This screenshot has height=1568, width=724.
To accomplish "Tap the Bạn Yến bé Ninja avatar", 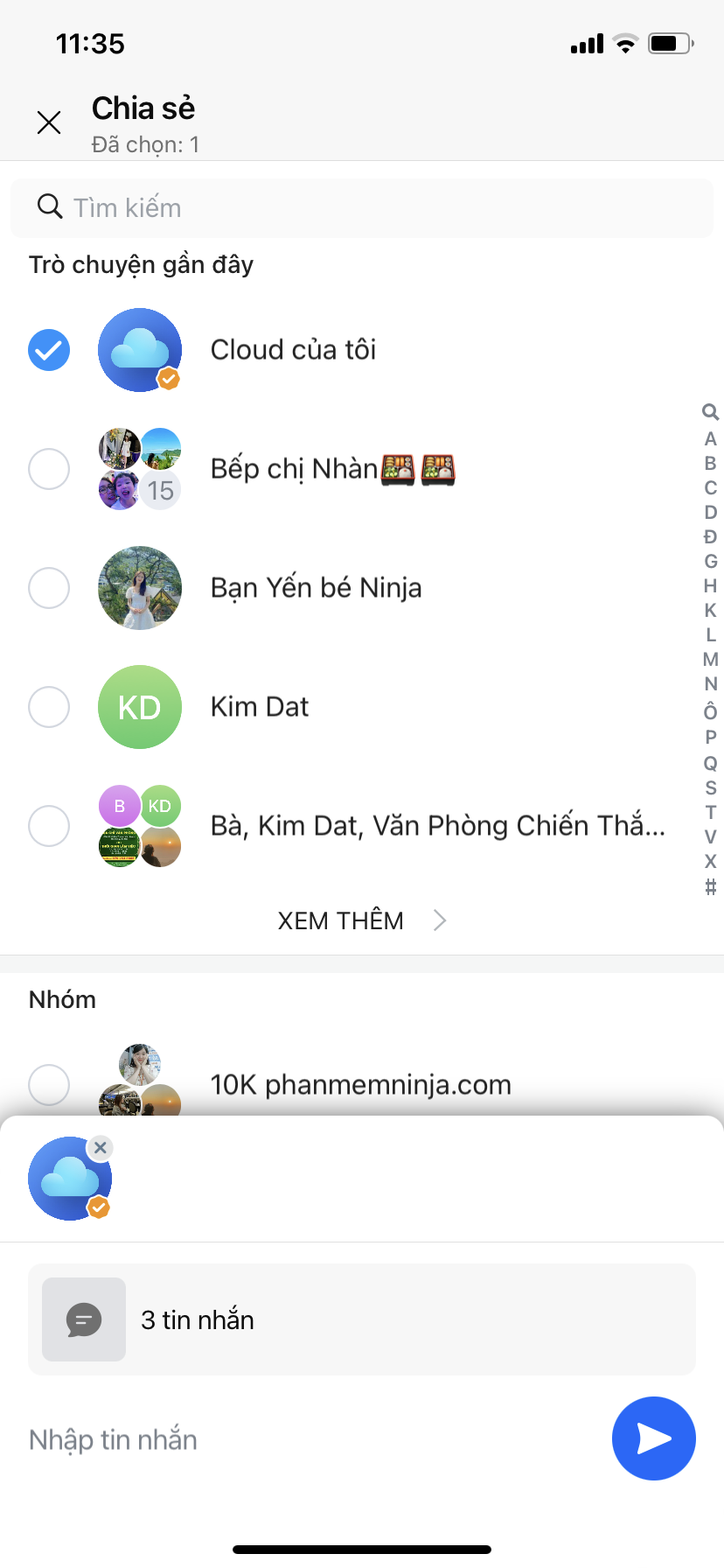I will [139, 587].
